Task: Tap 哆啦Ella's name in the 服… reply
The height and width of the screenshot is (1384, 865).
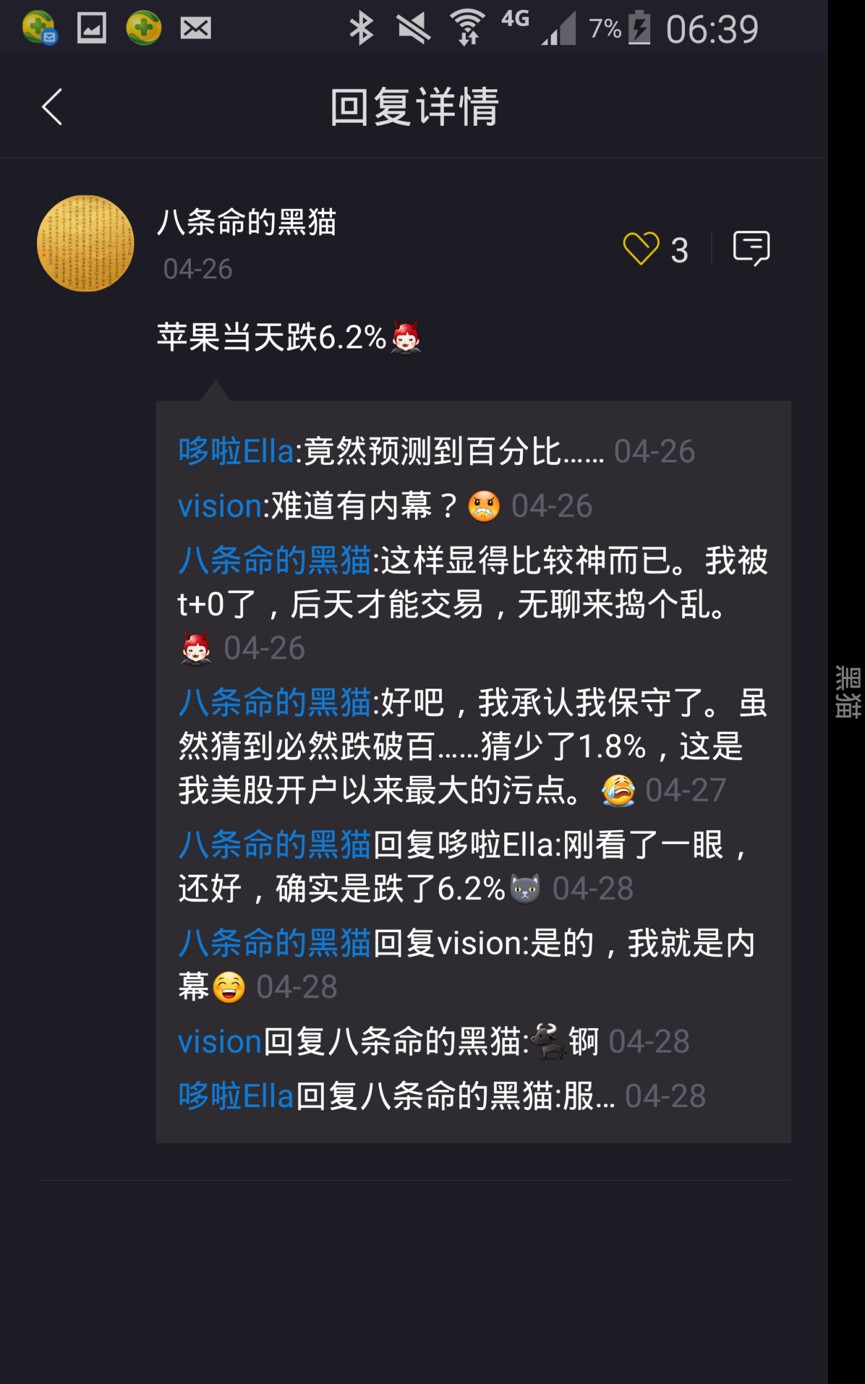Action: coord(236,1096)
